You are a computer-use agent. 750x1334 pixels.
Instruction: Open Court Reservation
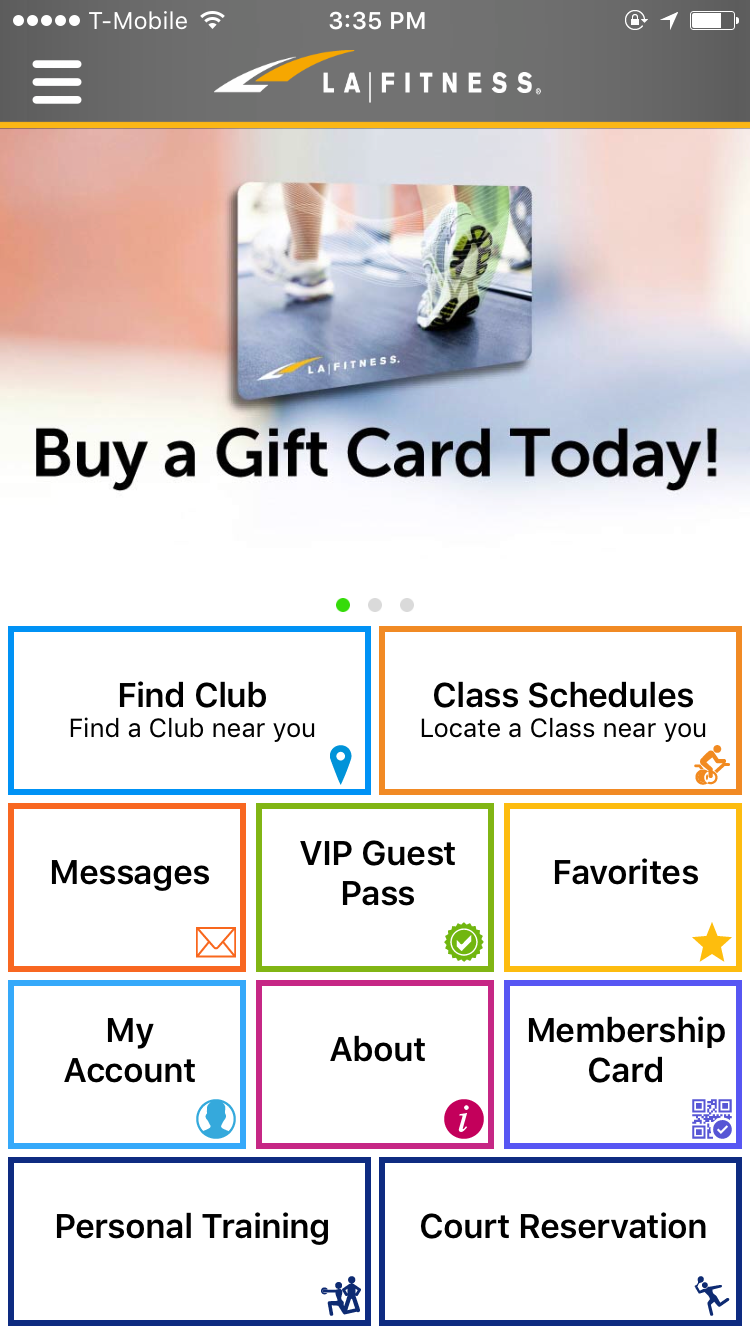561,1242
